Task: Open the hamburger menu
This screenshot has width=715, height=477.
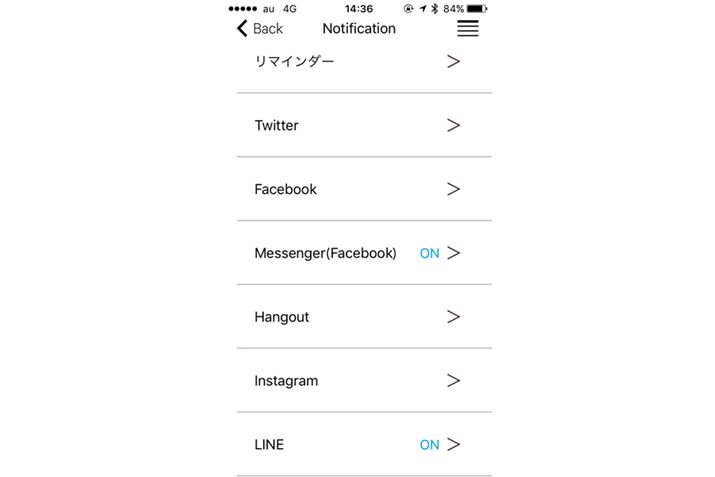Action: 467,29
